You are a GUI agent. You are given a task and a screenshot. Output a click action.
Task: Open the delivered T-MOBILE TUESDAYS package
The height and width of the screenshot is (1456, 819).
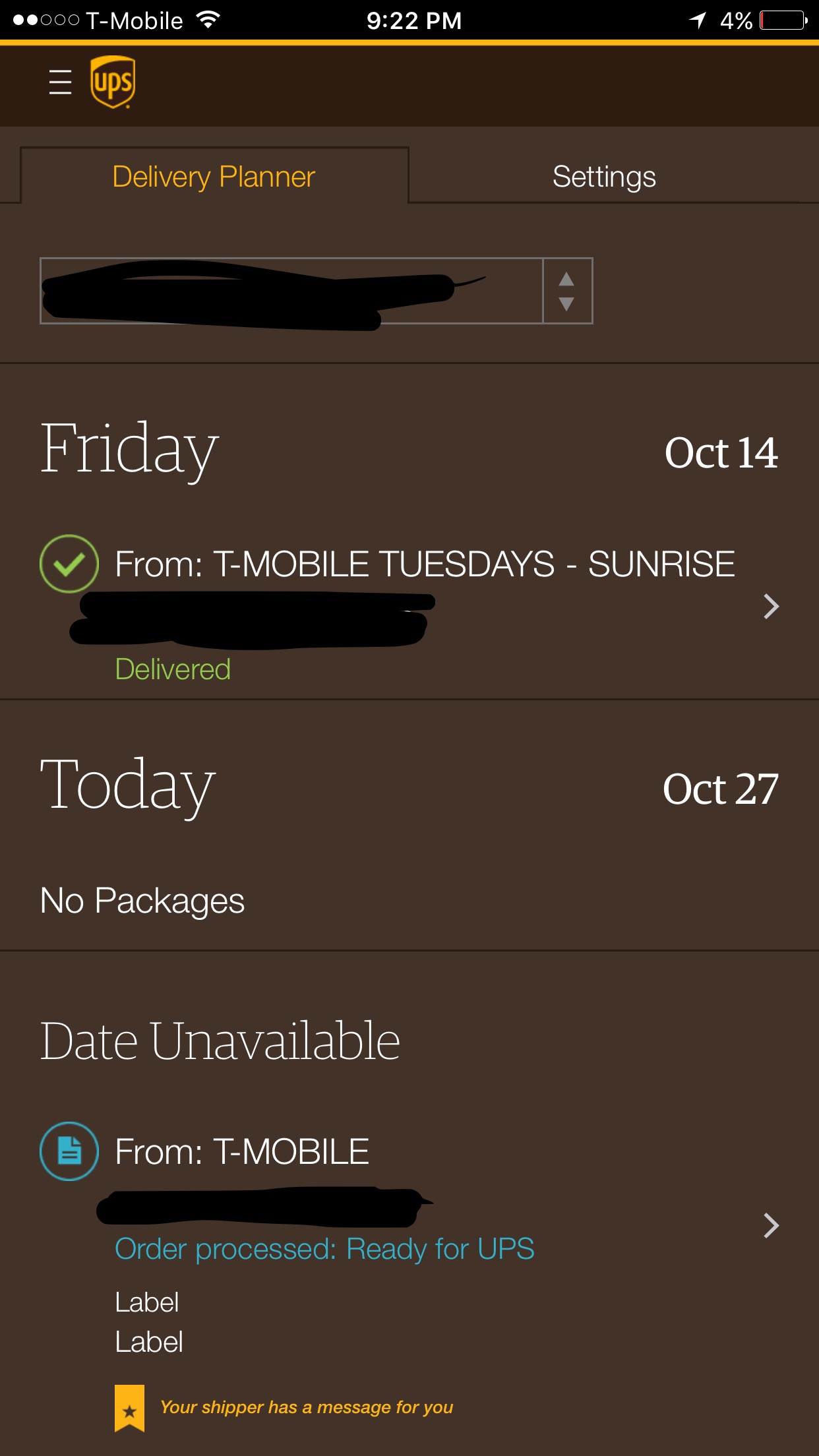pyautogui.click(x=409, y=607)
